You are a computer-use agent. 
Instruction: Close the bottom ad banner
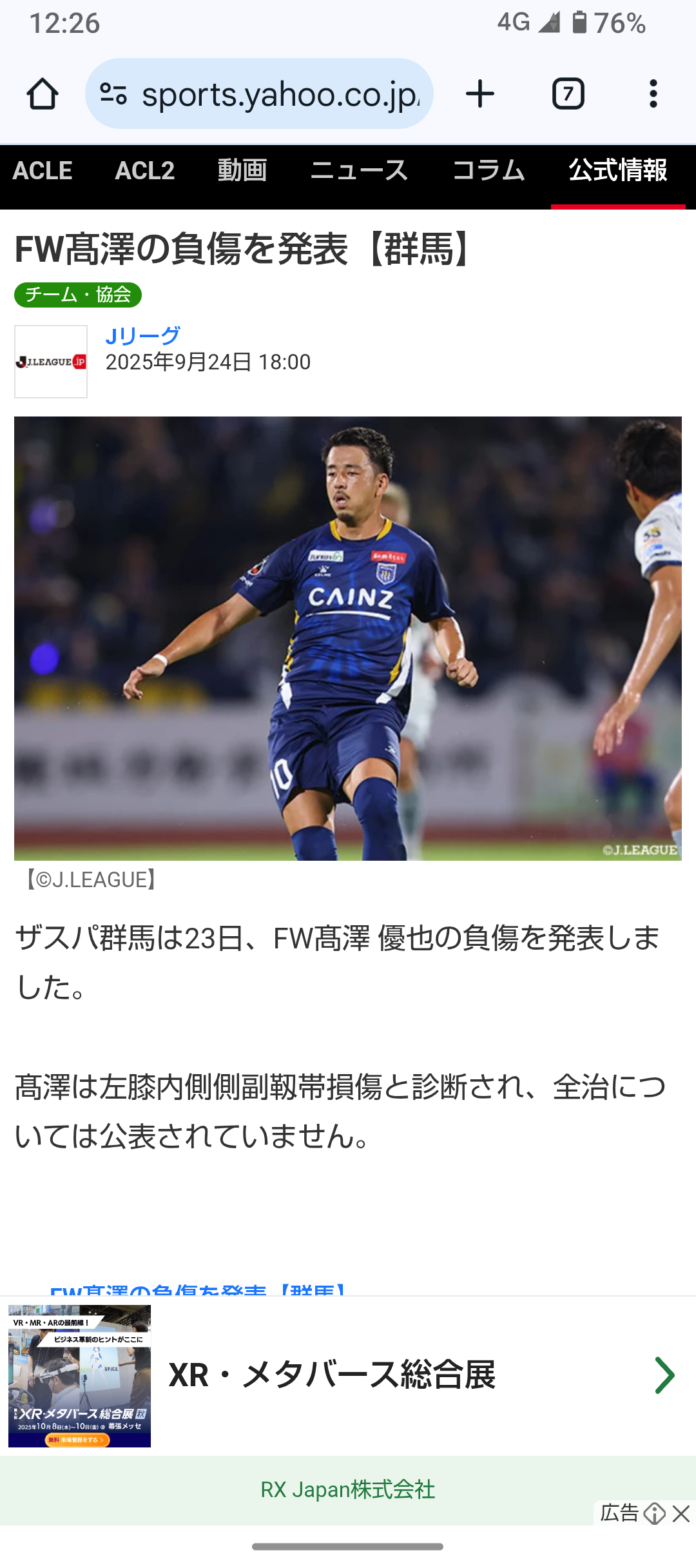pyautogui.click(x=681, y=1513)
